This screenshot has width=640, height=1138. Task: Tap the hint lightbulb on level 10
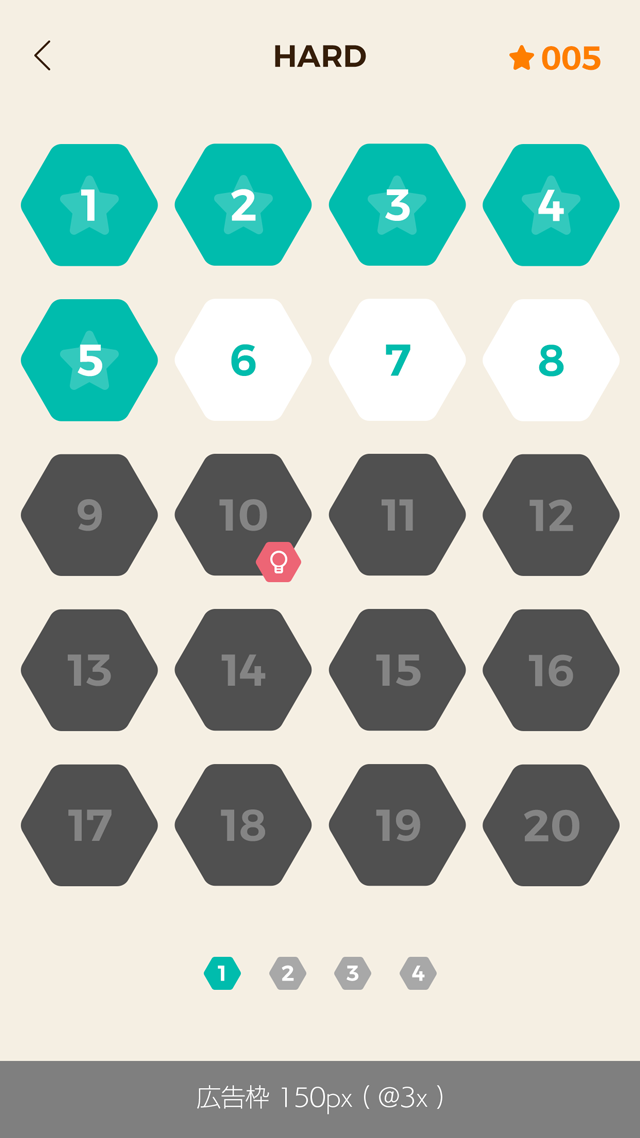[279, 562]
